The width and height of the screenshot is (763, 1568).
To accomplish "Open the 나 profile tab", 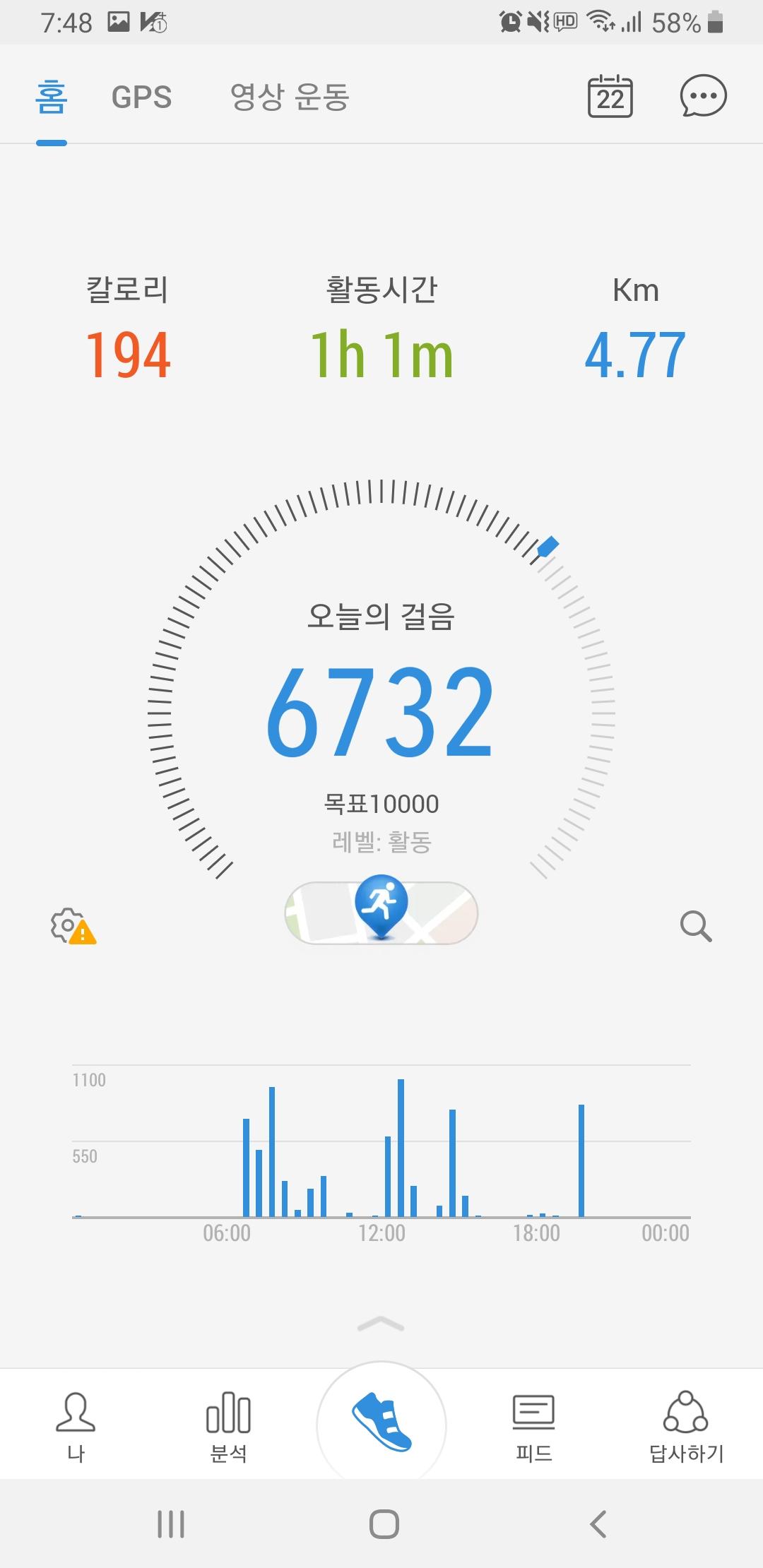I will click(x=76, y=1427).
